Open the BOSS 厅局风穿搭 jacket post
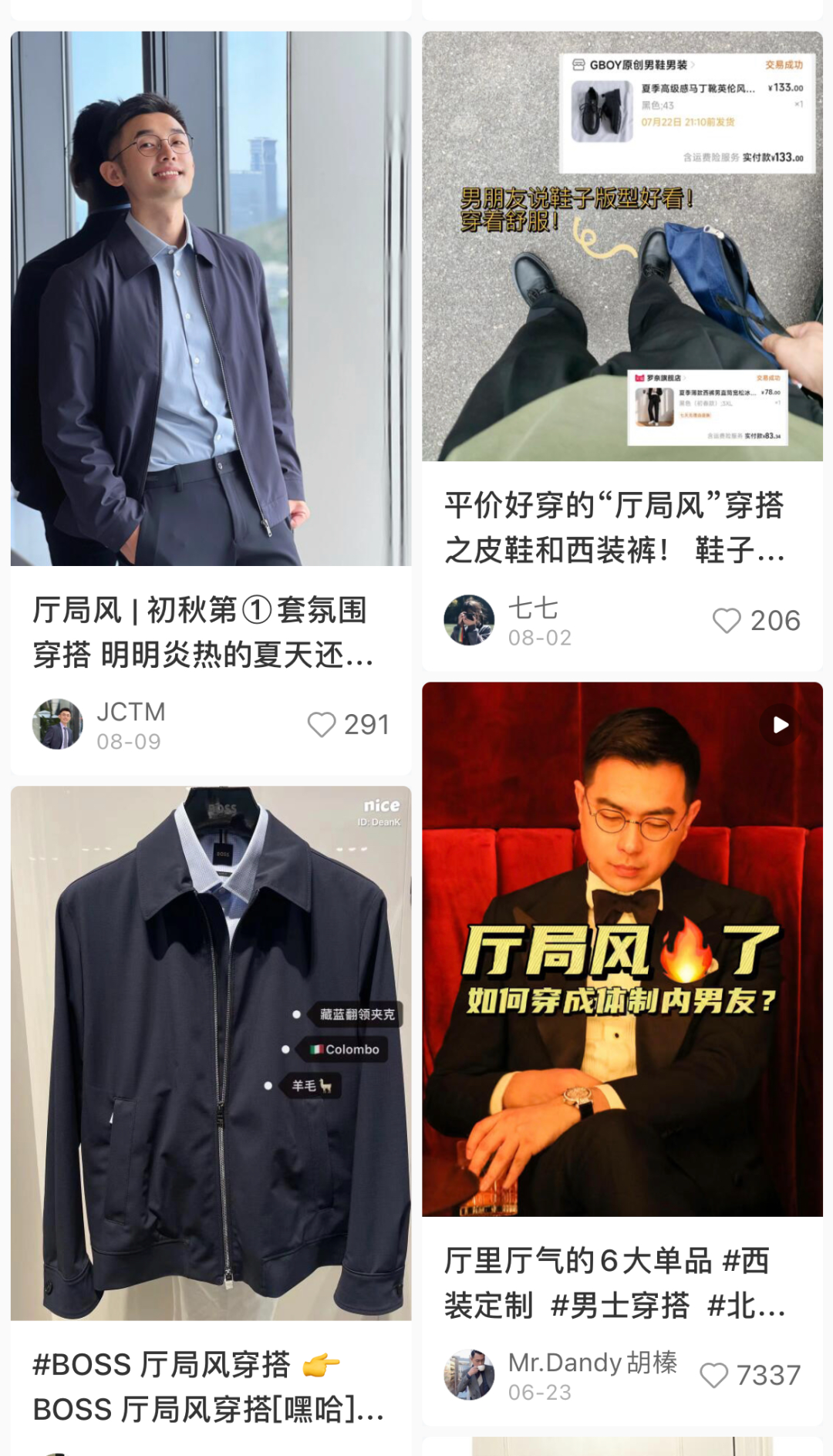Screen dimensions: 833x1456 click(211, 1053)
